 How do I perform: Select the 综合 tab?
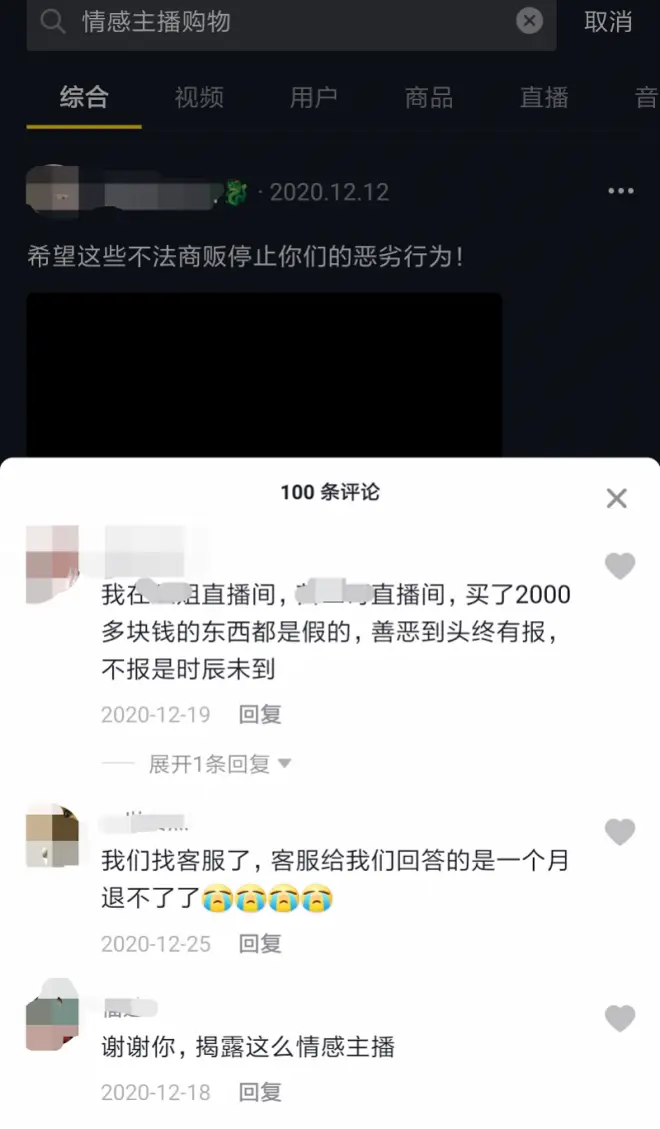pos(84,97)
